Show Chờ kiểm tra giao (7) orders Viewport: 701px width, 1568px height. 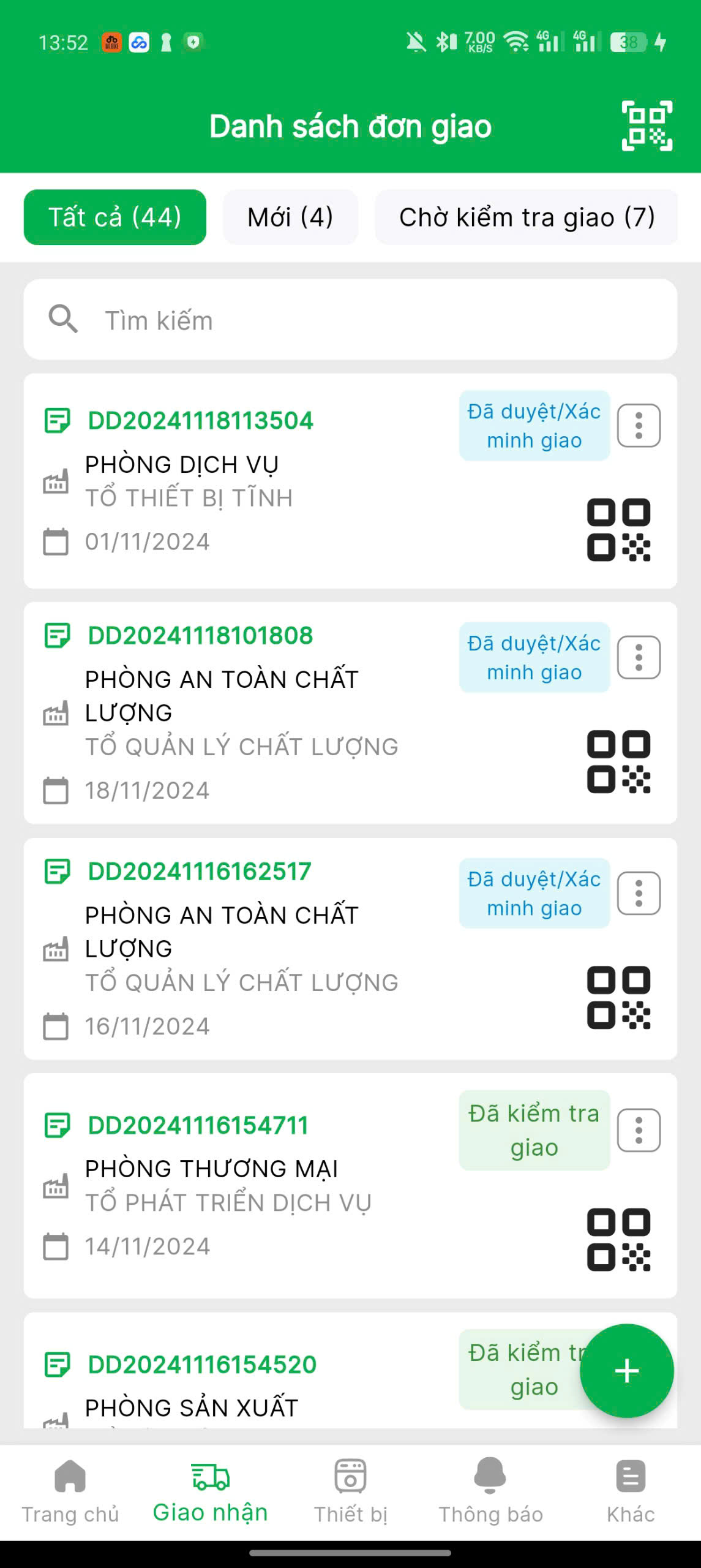click(x=527, y=217)
